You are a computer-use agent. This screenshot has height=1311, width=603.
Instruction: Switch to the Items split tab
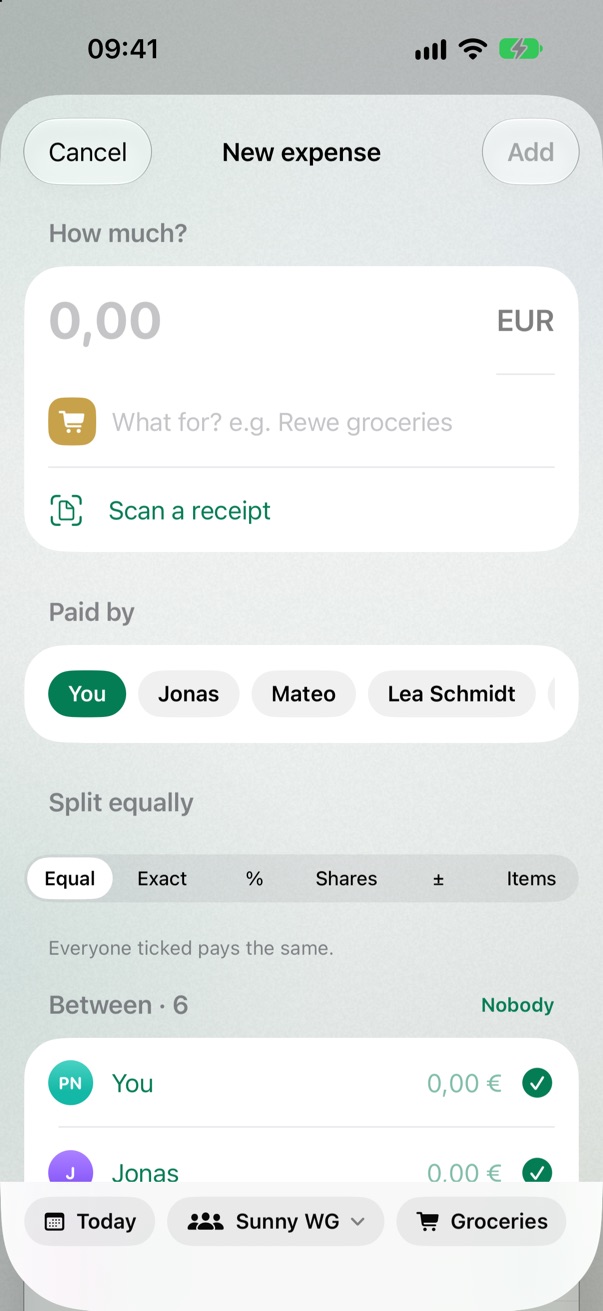[531, 879]
